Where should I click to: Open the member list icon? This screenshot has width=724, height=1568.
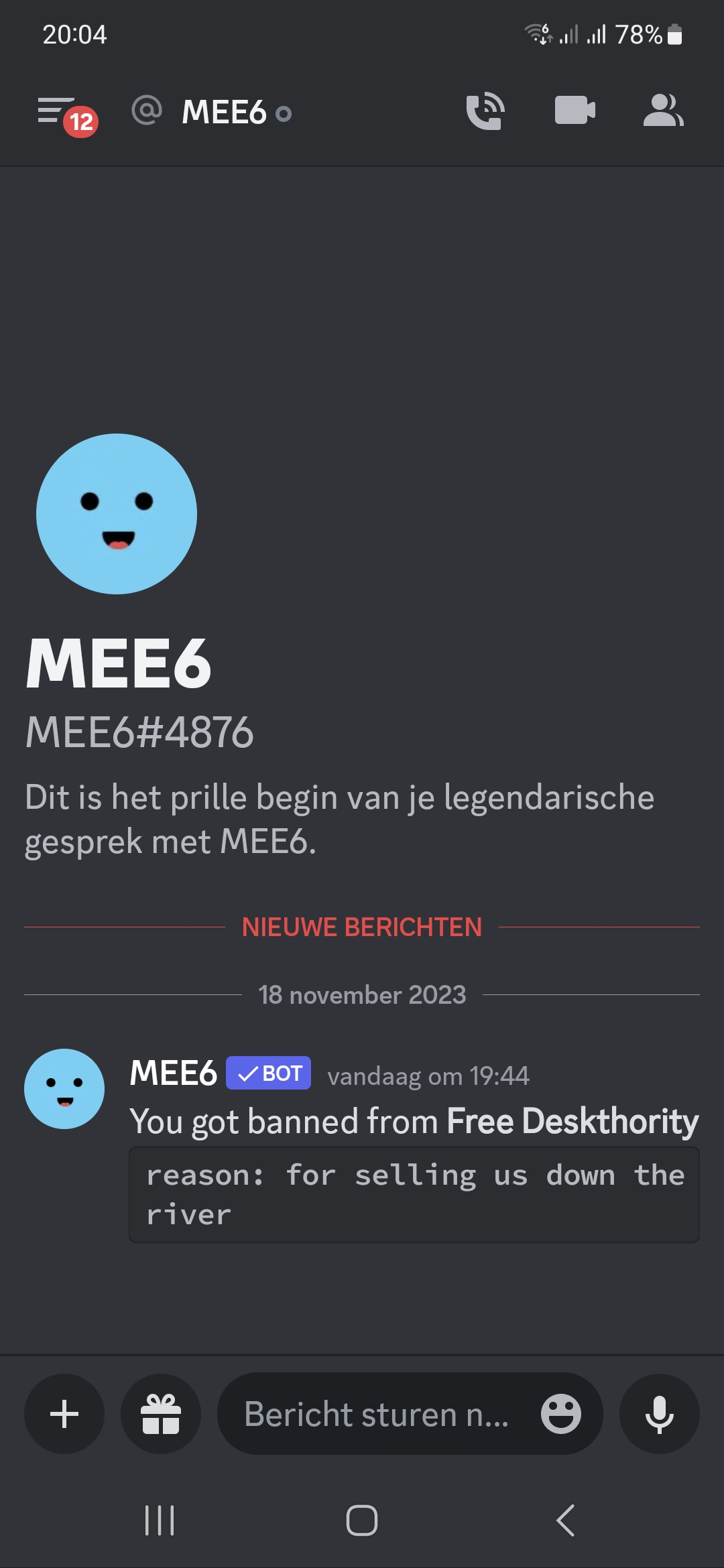(664, 111)
